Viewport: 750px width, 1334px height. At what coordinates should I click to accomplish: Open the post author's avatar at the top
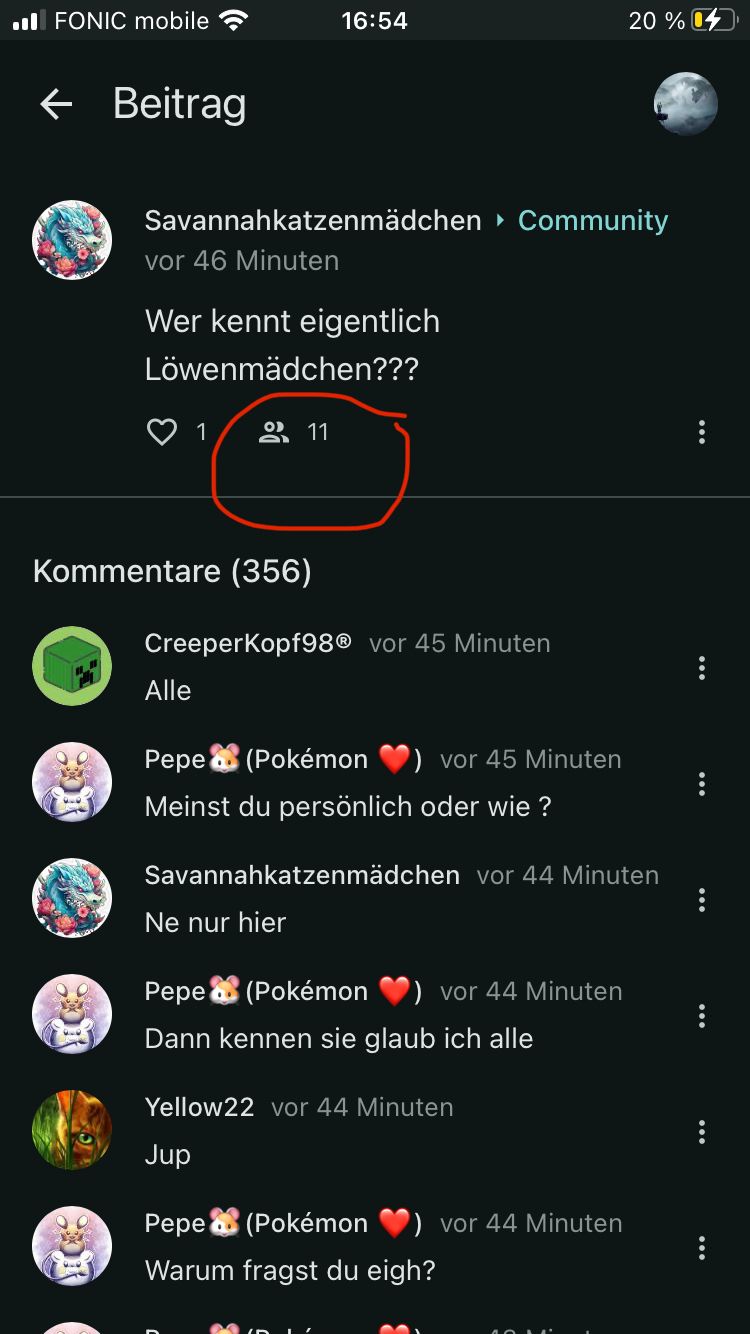[x=72, y=240]
